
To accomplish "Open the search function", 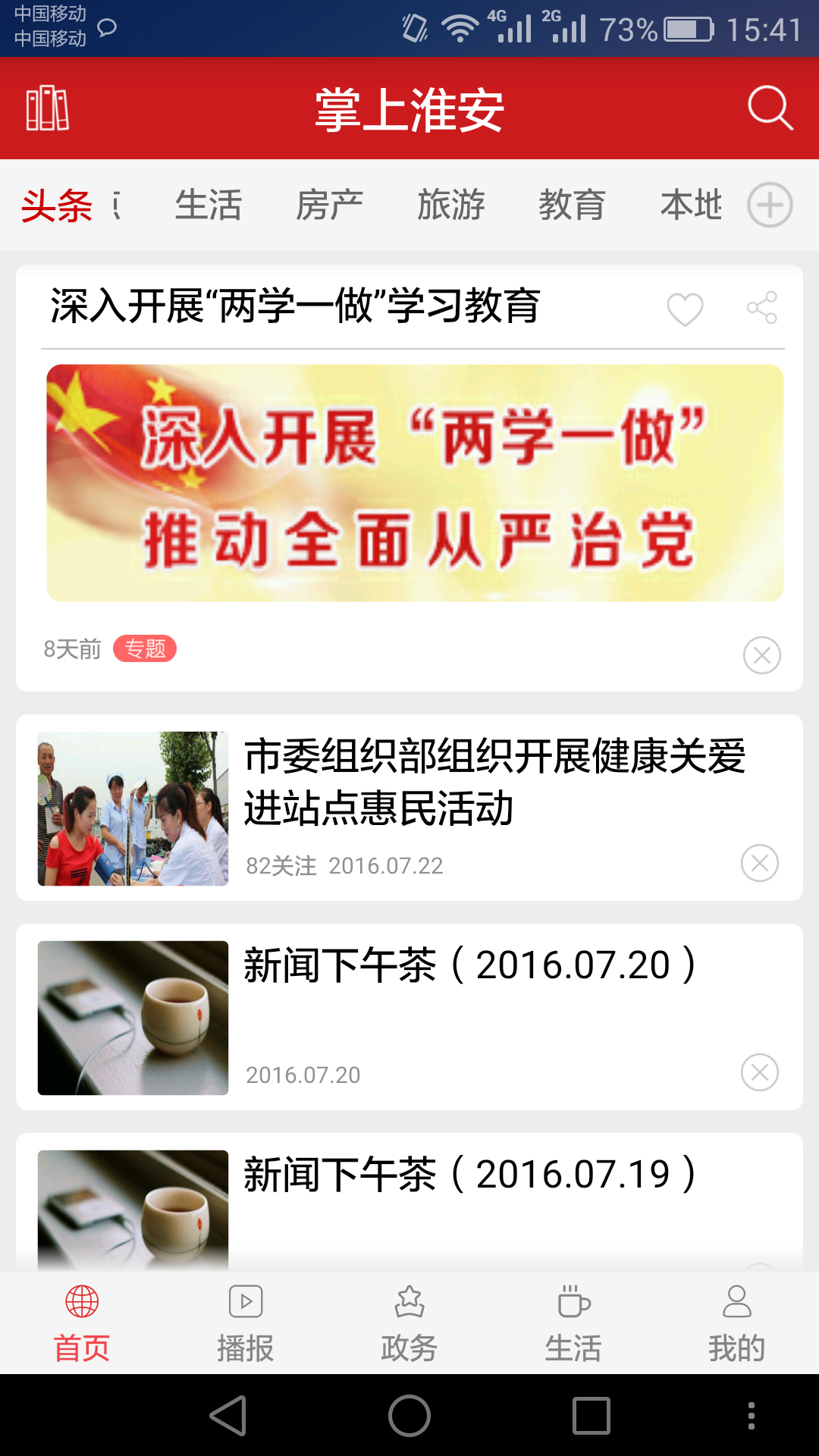I will (x=770, y=108).
